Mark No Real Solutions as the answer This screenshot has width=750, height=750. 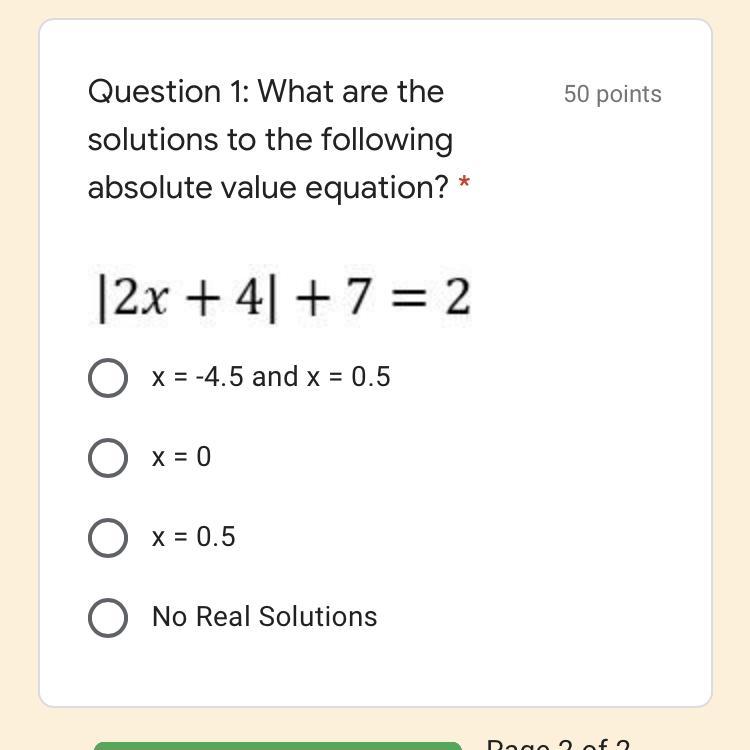point(108,618)
